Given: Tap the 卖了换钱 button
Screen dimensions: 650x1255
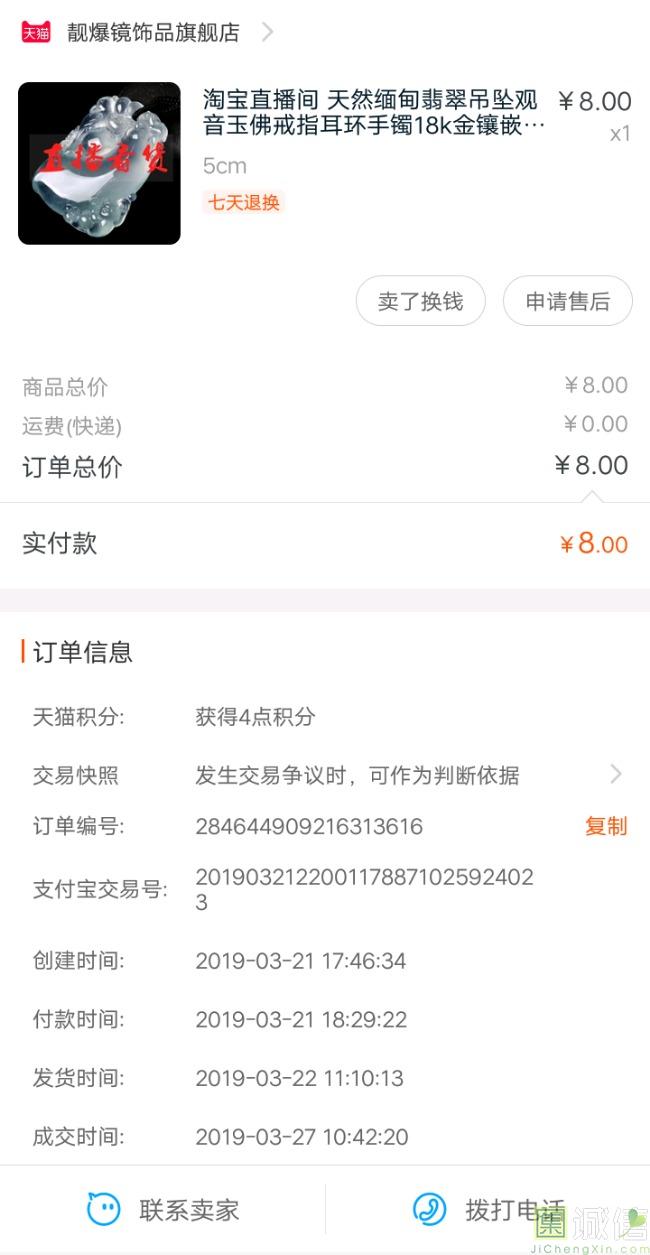Looking at the screenshot, I should coord(420,301).
